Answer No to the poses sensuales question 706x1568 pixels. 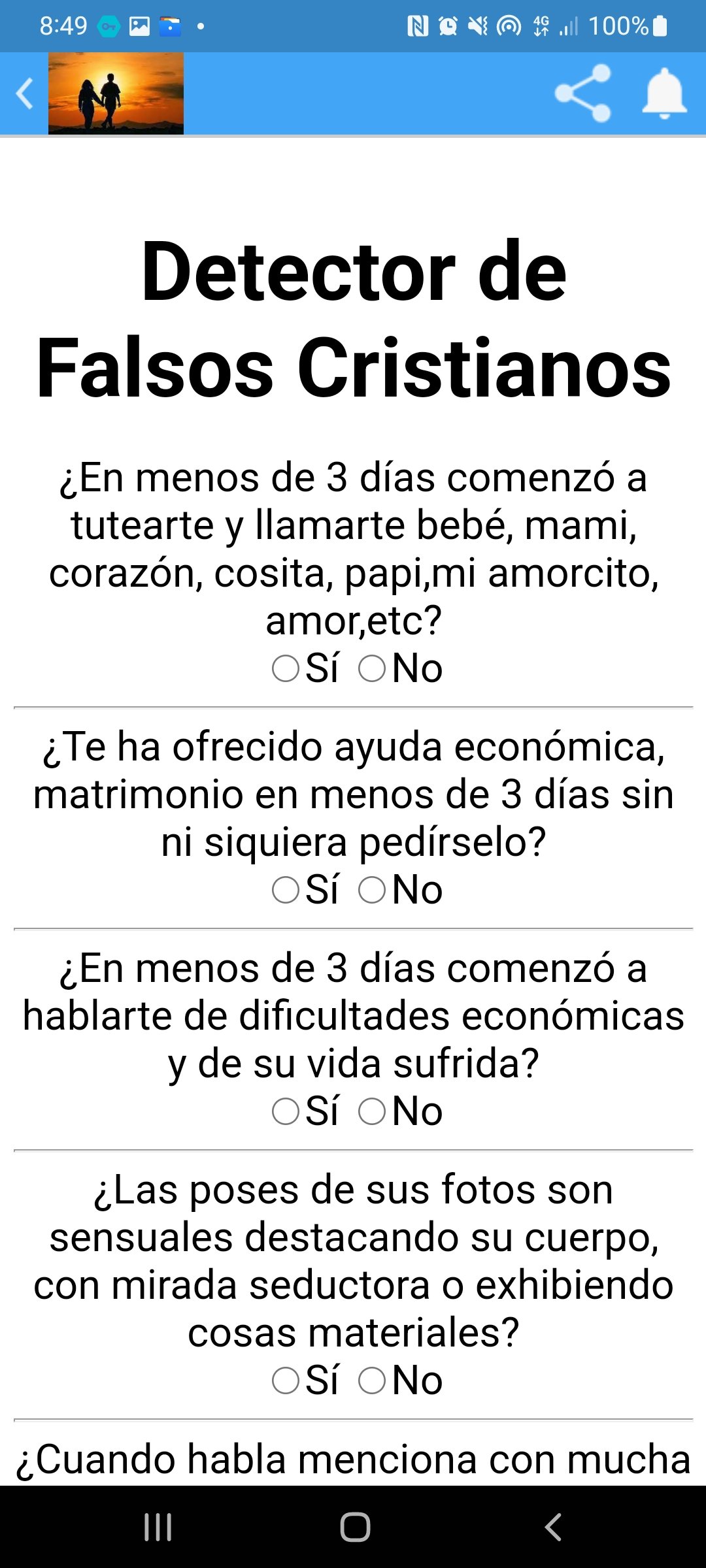[x=372, y=1380]
